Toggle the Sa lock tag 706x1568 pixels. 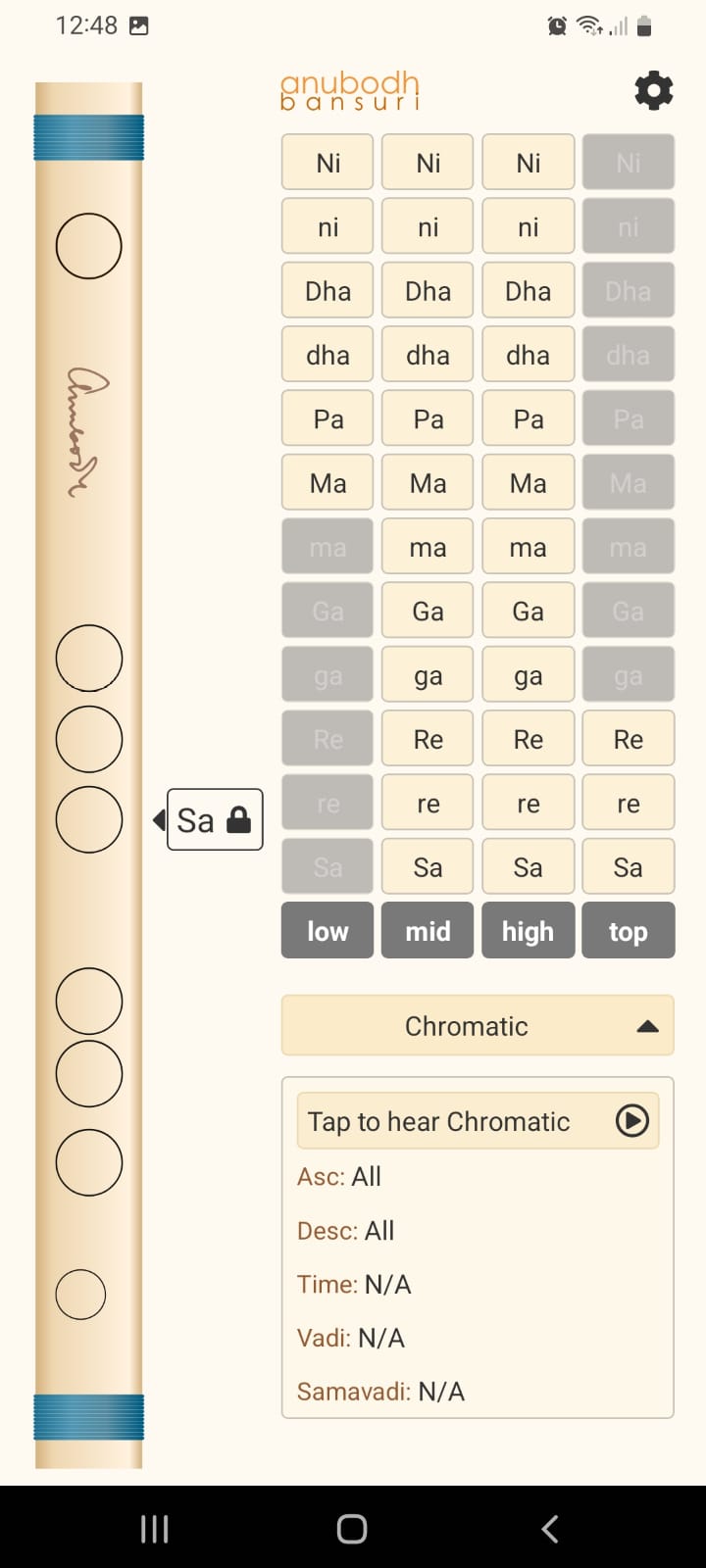click(215, 819)
